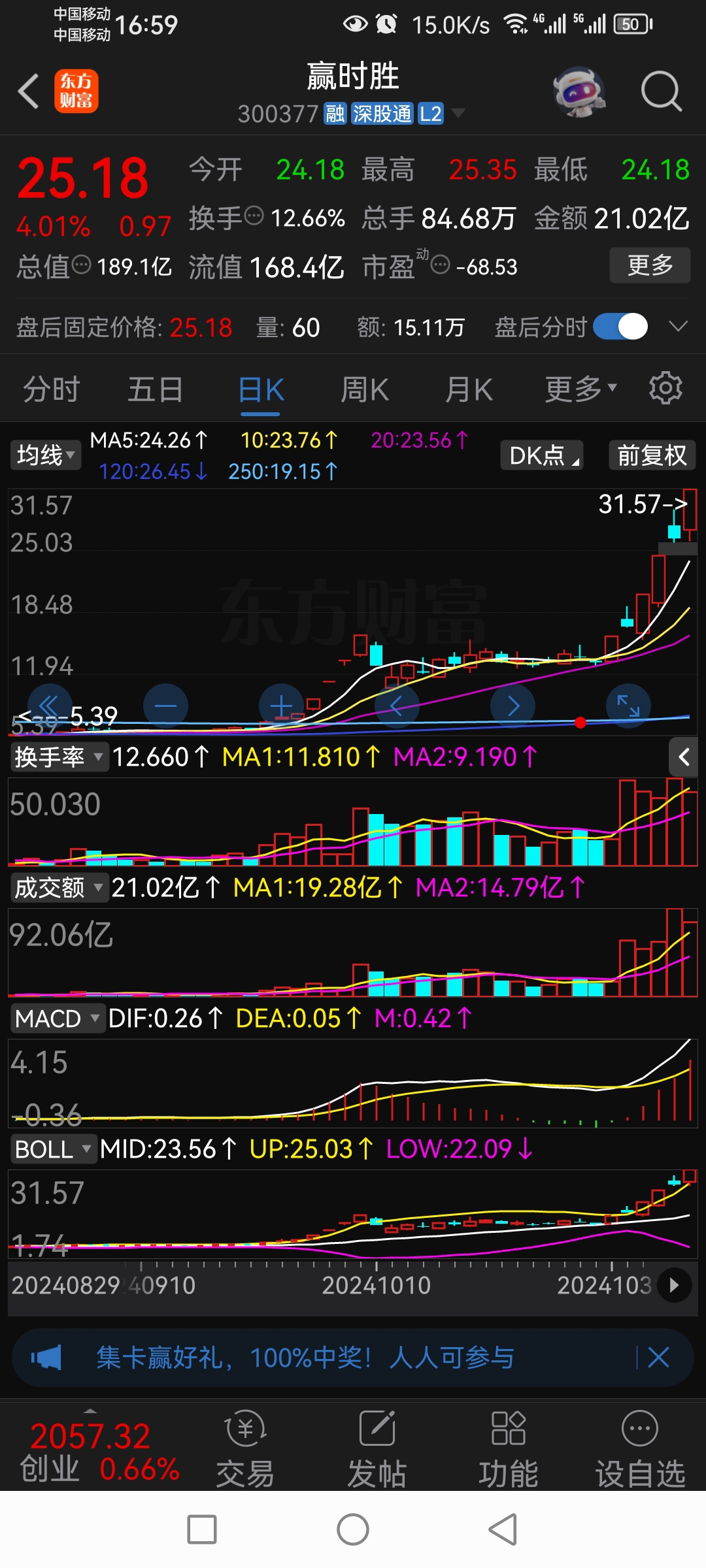Tap 更多 to show more quote data
Viewport: 706px width, 1568px height.
click(650, 265)
